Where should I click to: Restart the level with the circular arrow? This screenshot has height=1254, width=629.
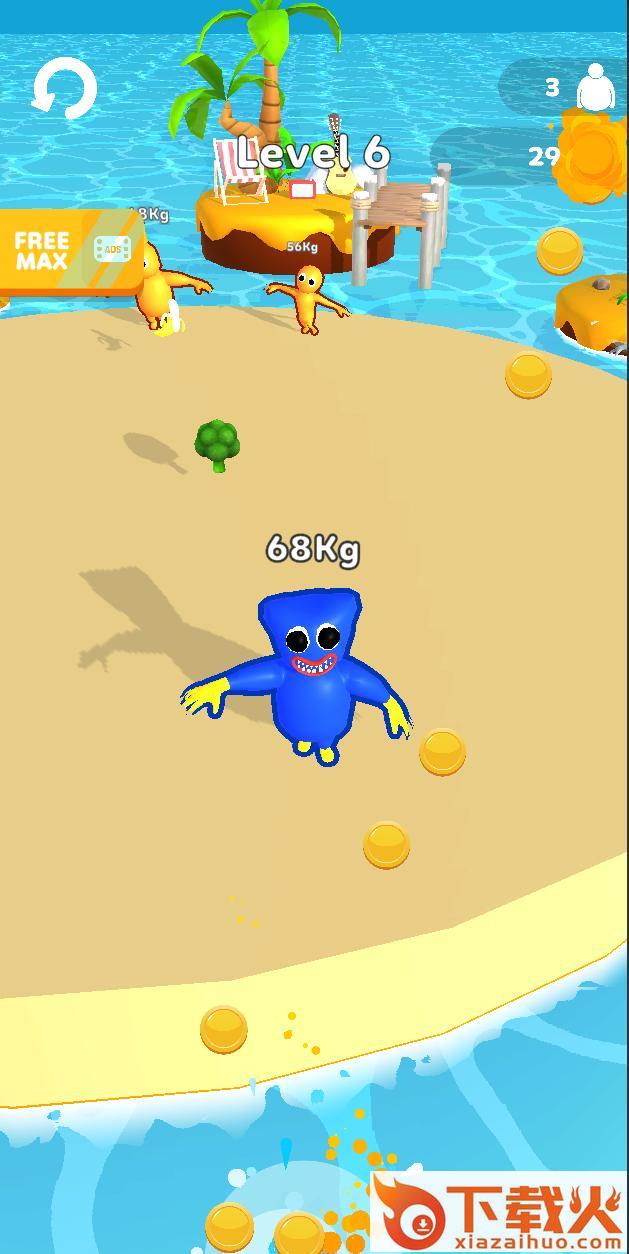tap(63, 90)
